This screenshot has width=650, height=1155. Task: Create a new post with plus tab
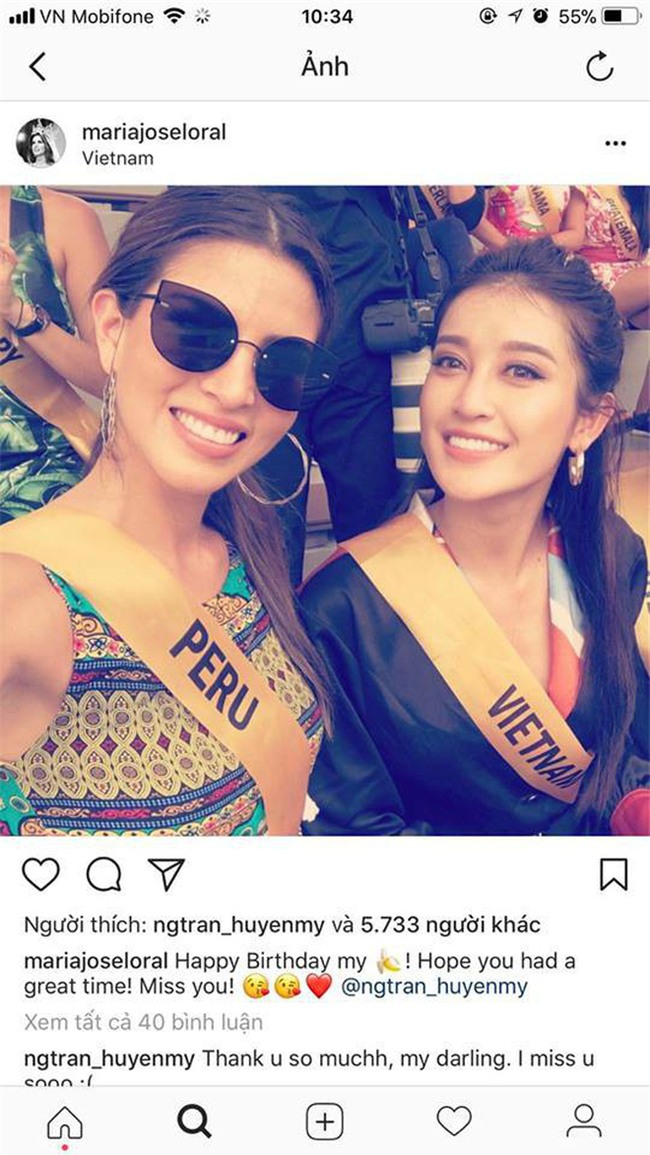(x=324, y=1121)
